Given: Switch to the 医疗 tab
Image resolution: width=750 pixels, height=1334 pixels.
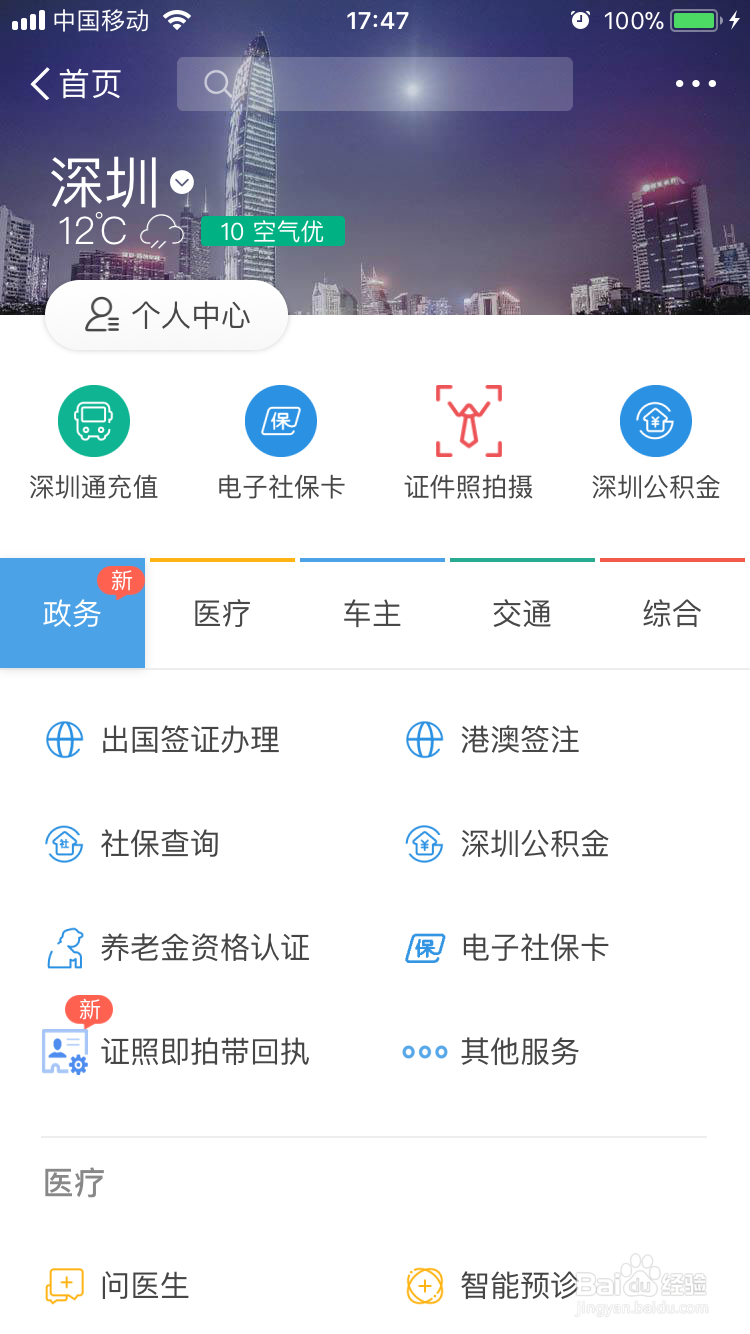Looking at the screenshot, I should pos(221,615).
